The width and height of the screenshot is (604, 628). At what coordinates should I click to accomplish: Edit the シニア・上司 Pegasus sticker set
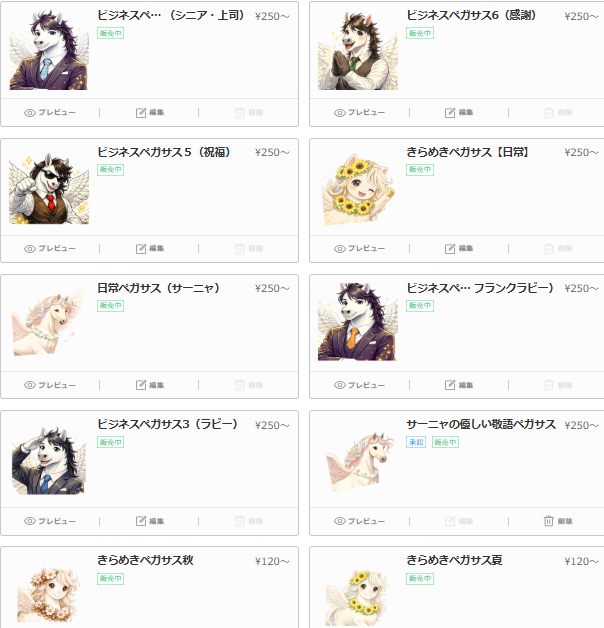(x=150, y=113)
